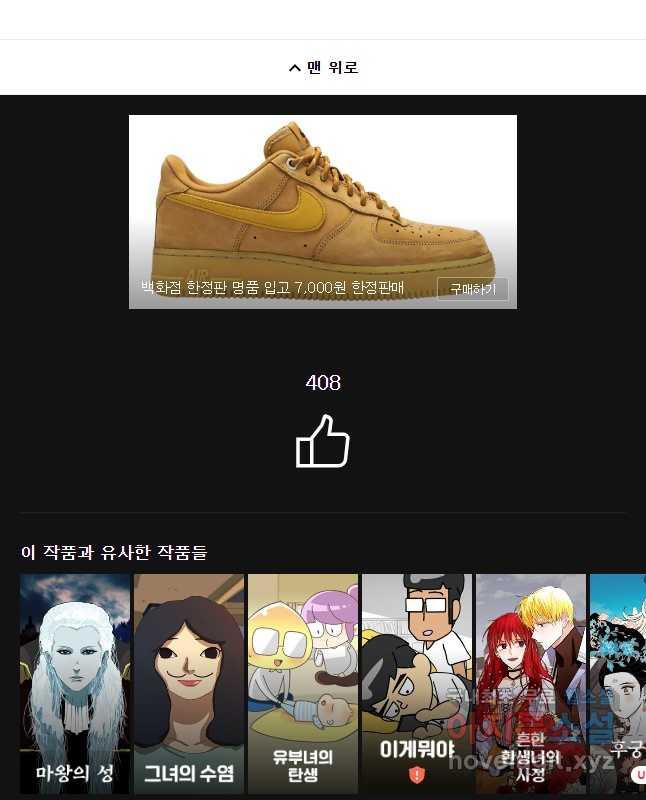Like this episode with the thumbs-up icon
This screenshot has height=800, width=646.
pyautogui.click(x=323, y=442)
